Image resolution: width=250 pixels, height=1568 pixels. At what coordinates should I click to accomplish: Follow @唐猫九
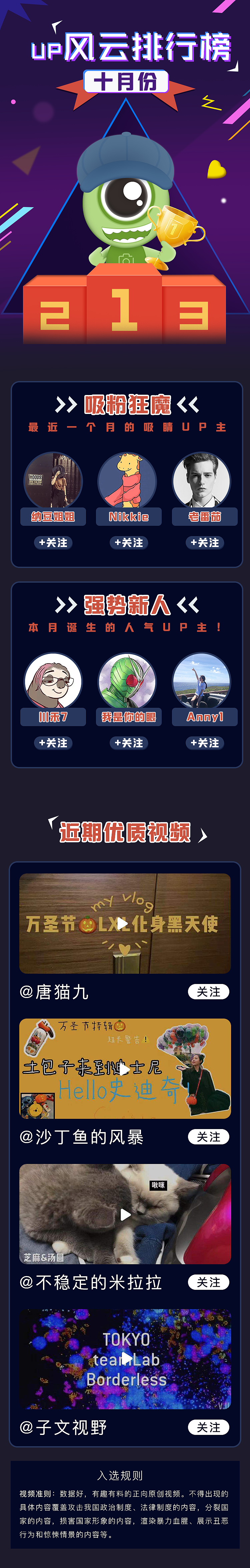click(x=209, y=992)
